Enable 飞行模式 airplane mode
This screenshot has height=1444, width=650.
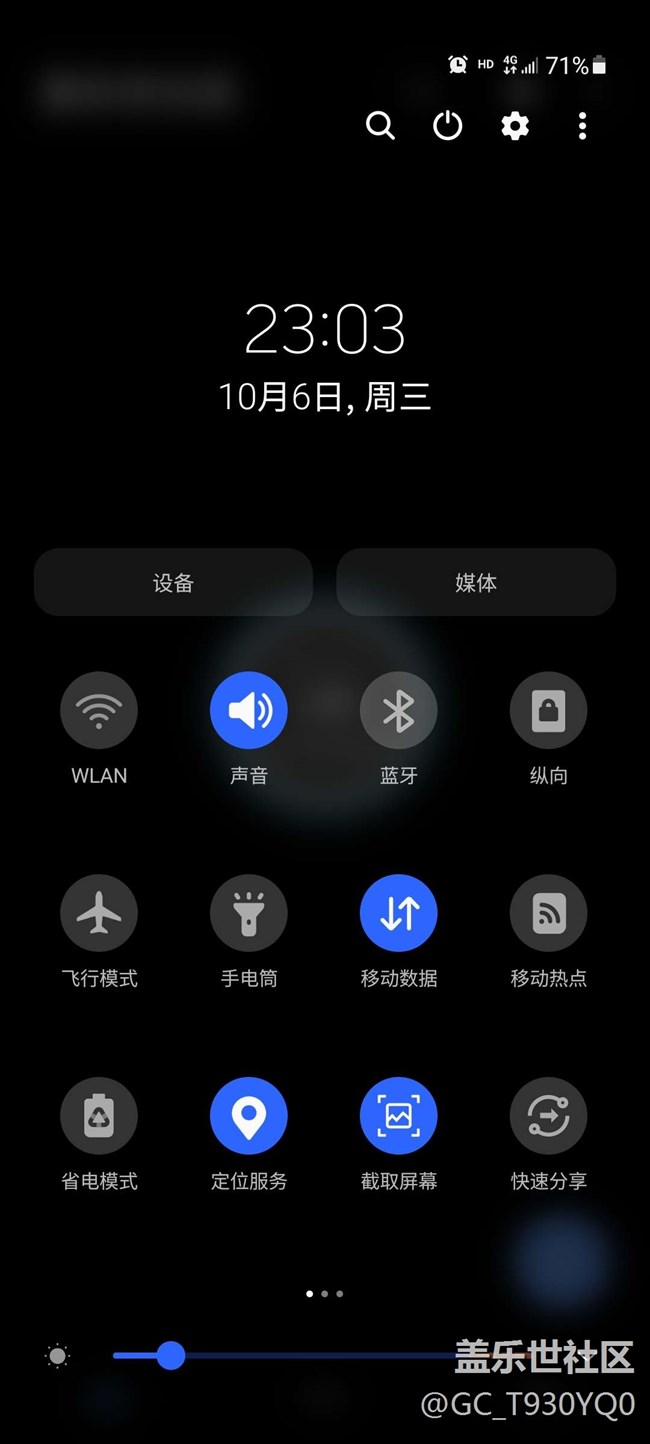99,913
